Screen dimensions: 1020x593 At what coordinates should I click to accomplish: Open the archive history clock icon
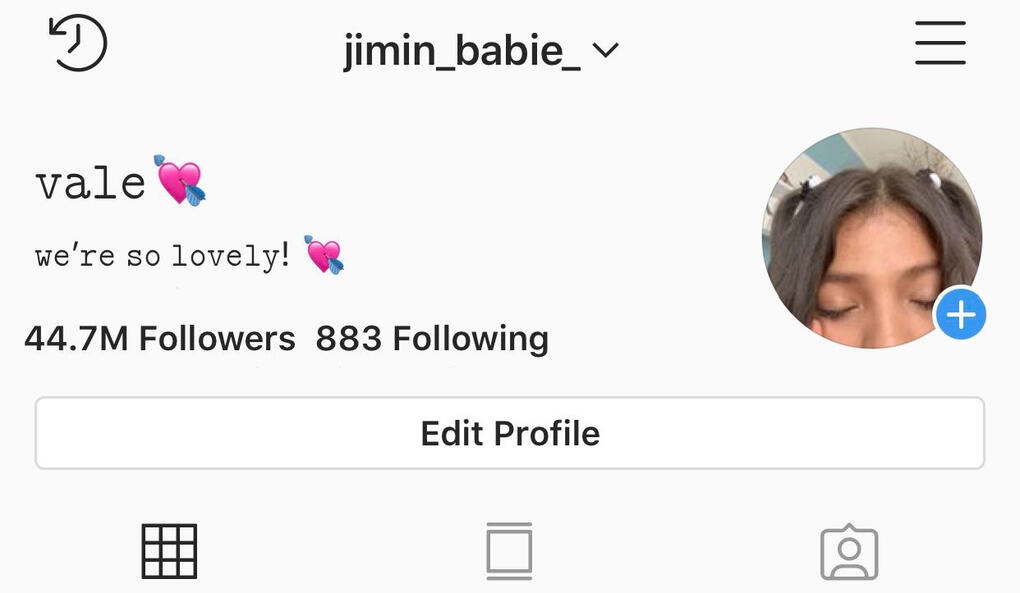pos(77,44)
